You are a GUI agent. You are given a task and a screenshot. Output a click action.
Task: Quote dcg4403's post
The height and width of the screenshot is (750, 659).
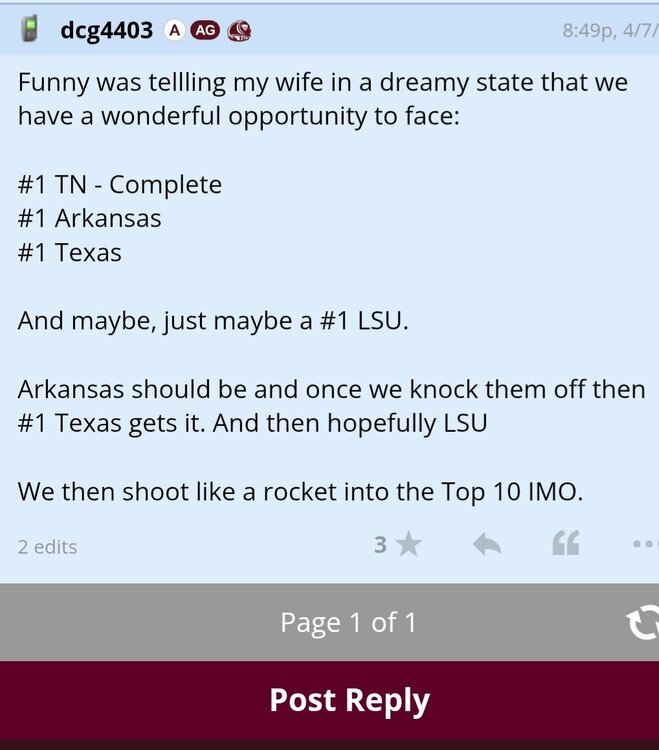coord(565,544)
